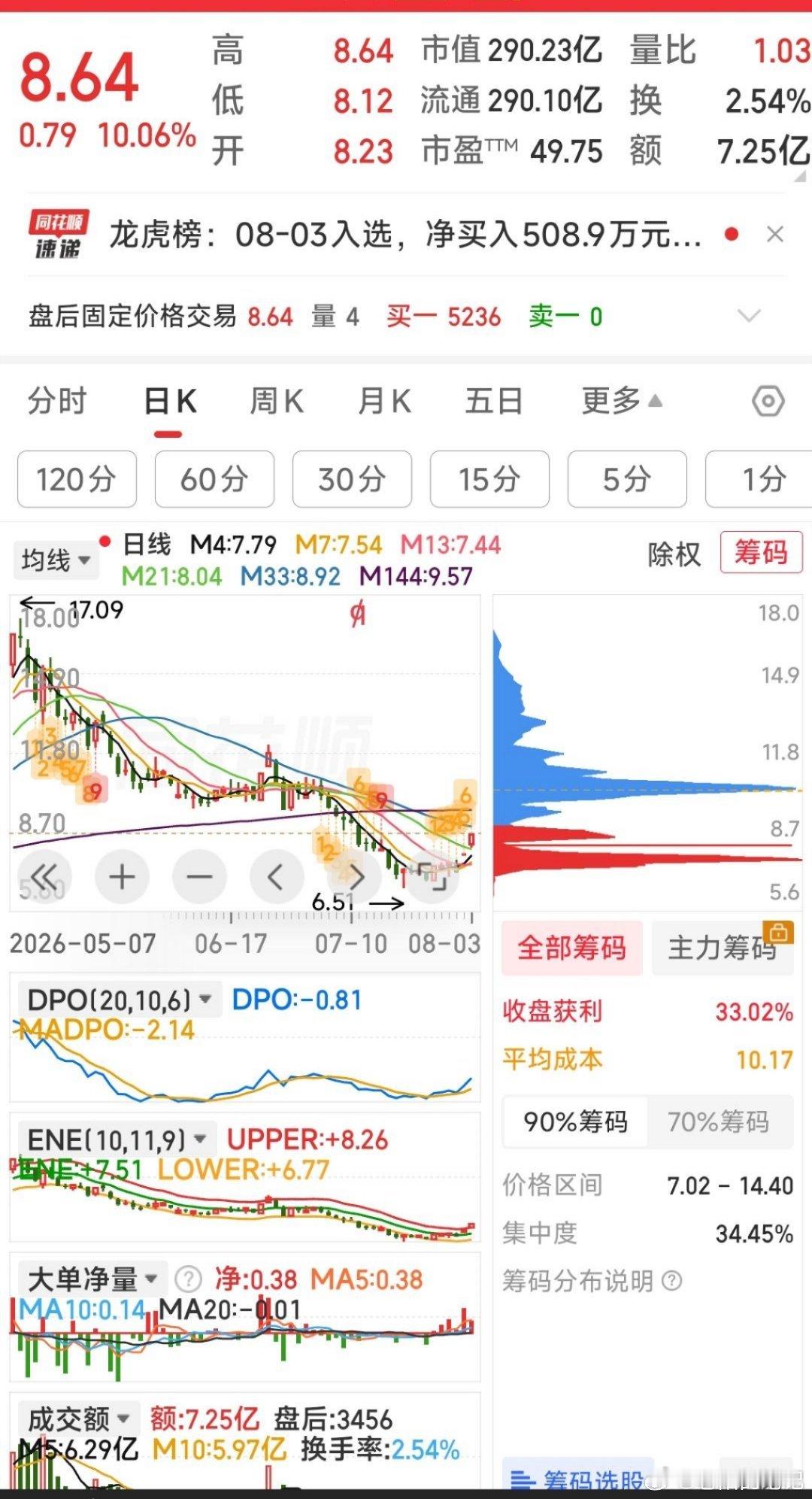Open the DPO(20,10,6) indicator dropdown

[119, 1000]
